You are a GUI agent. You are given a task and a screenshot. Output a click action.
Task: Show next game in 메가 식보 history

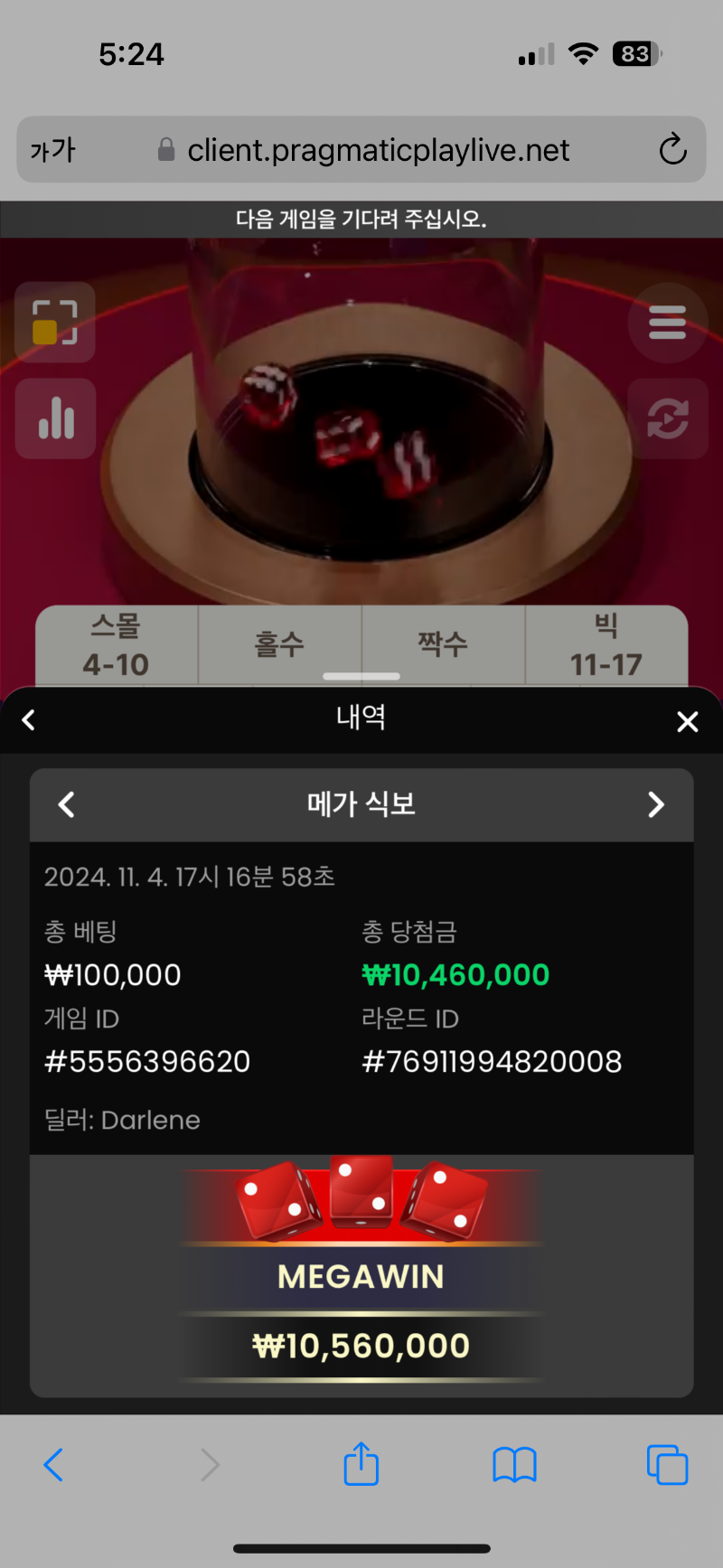click(656, 804)
